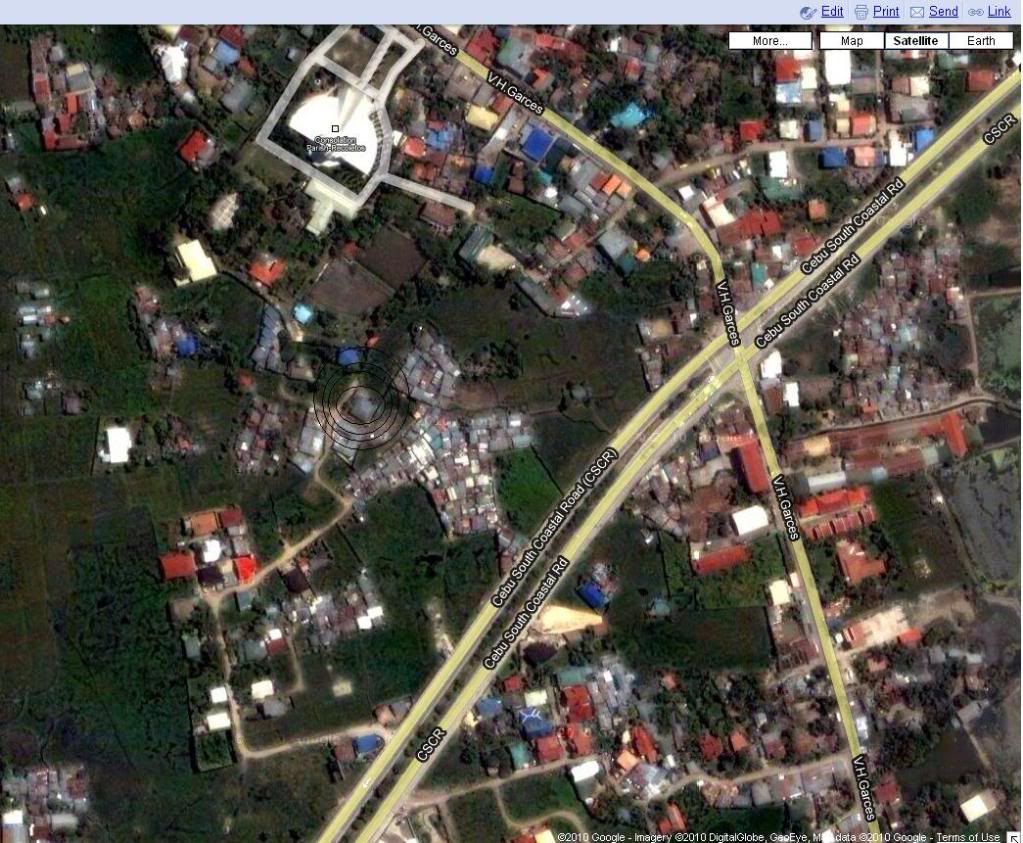Open the Edit link
Image resolution: width=1023 pixels, height=843 pixels.
click(x=832, y=12)
